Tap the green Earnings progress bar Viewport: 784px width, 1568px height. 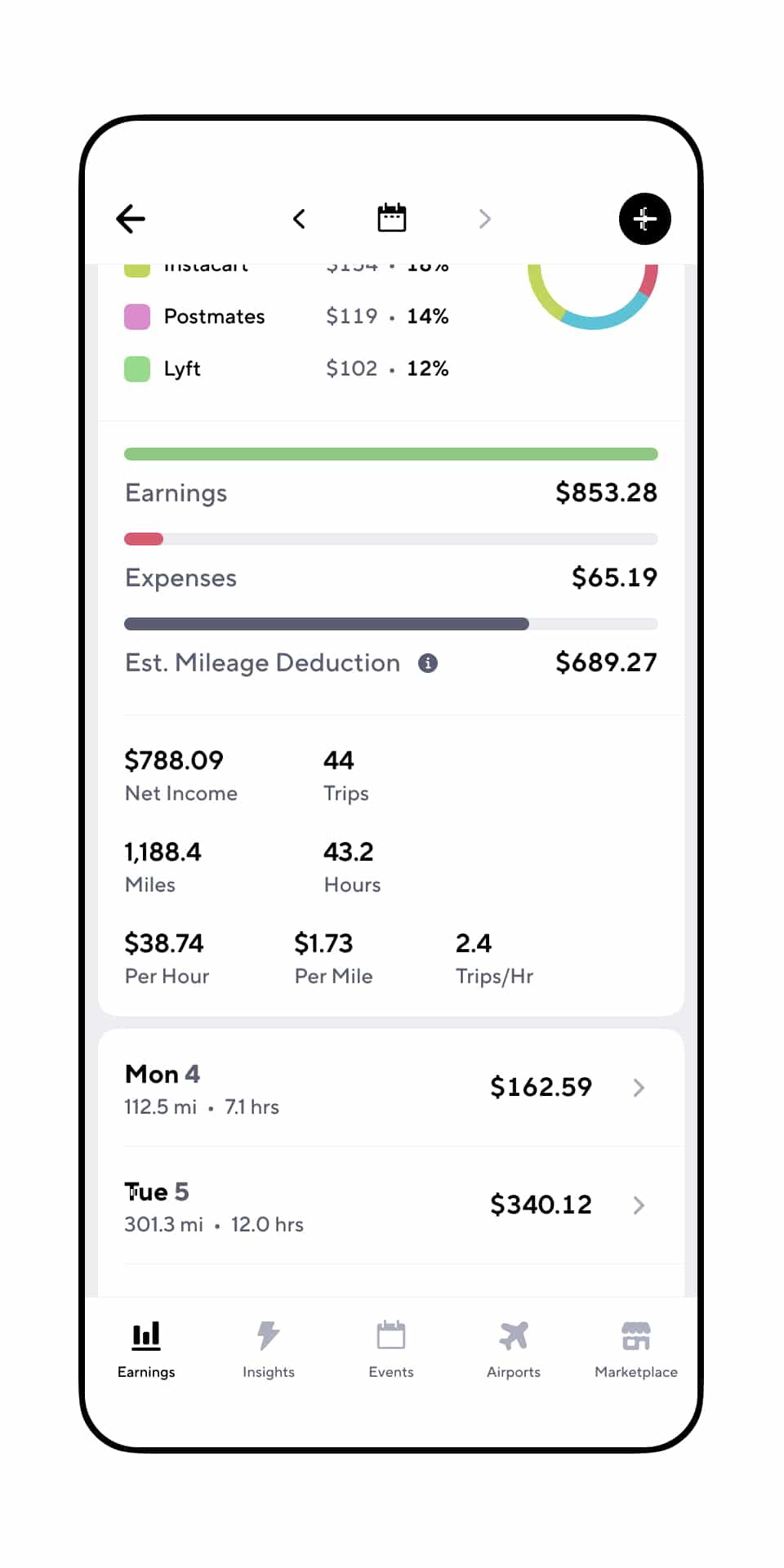(390, 452)
